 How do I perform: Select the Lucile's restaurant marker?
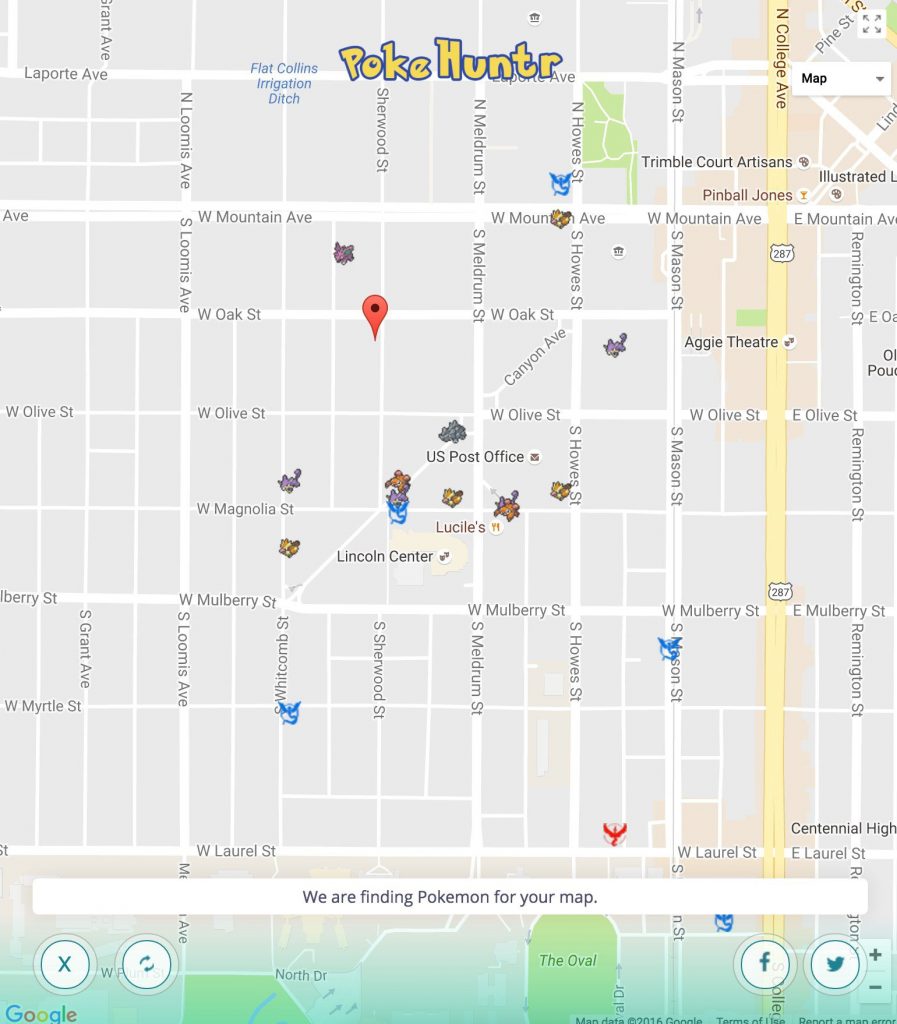coord(495,527)
